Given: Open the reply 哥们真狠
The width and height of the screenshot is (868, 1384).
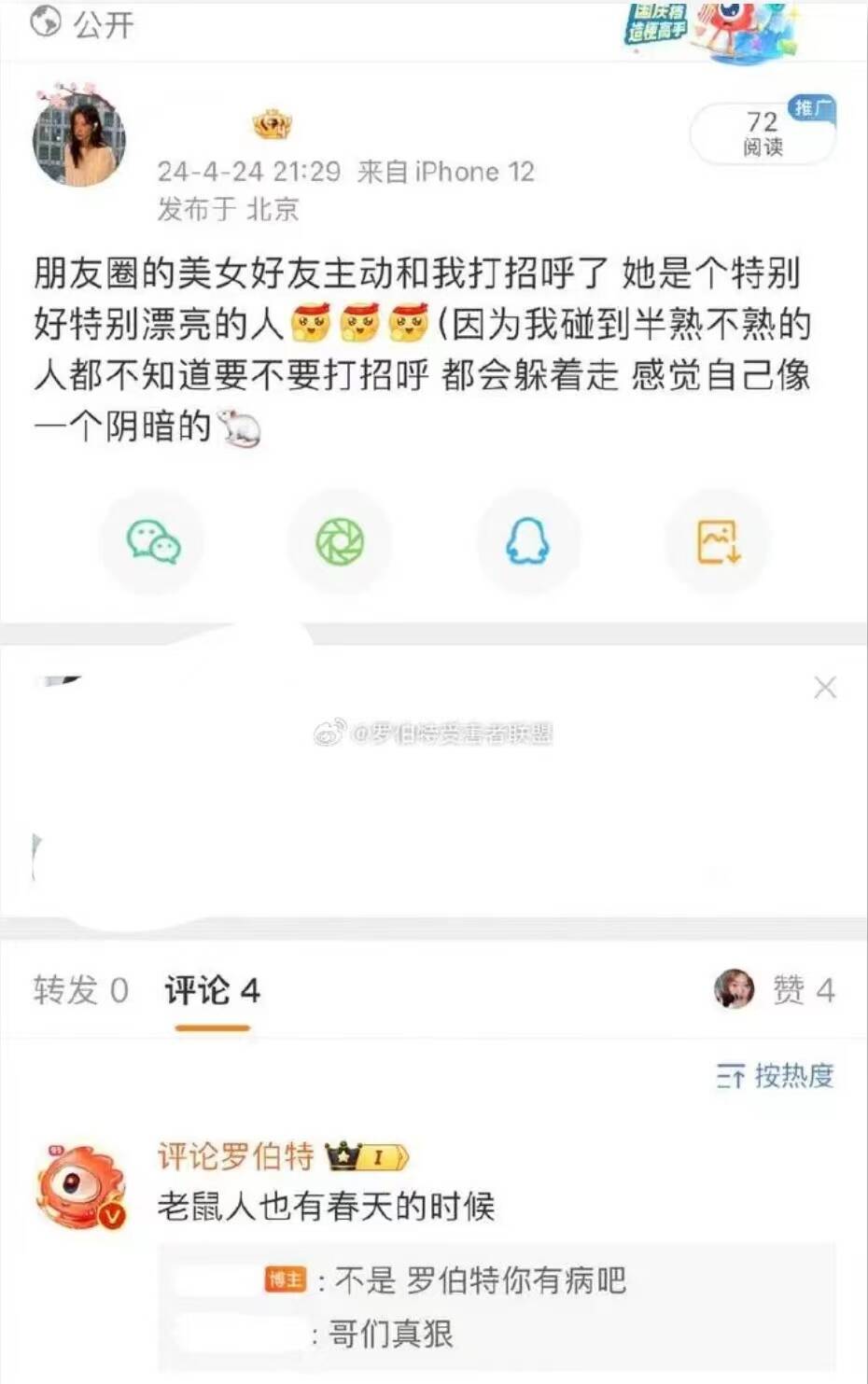Looking at the screenshot, I should click(390, 1334).
